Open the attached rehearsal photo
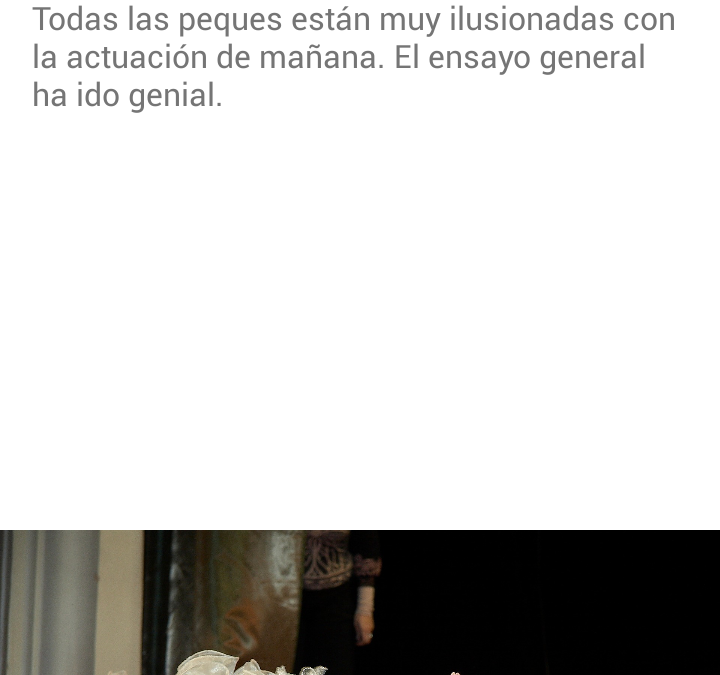The image size is (720, 675). [360, 602]
